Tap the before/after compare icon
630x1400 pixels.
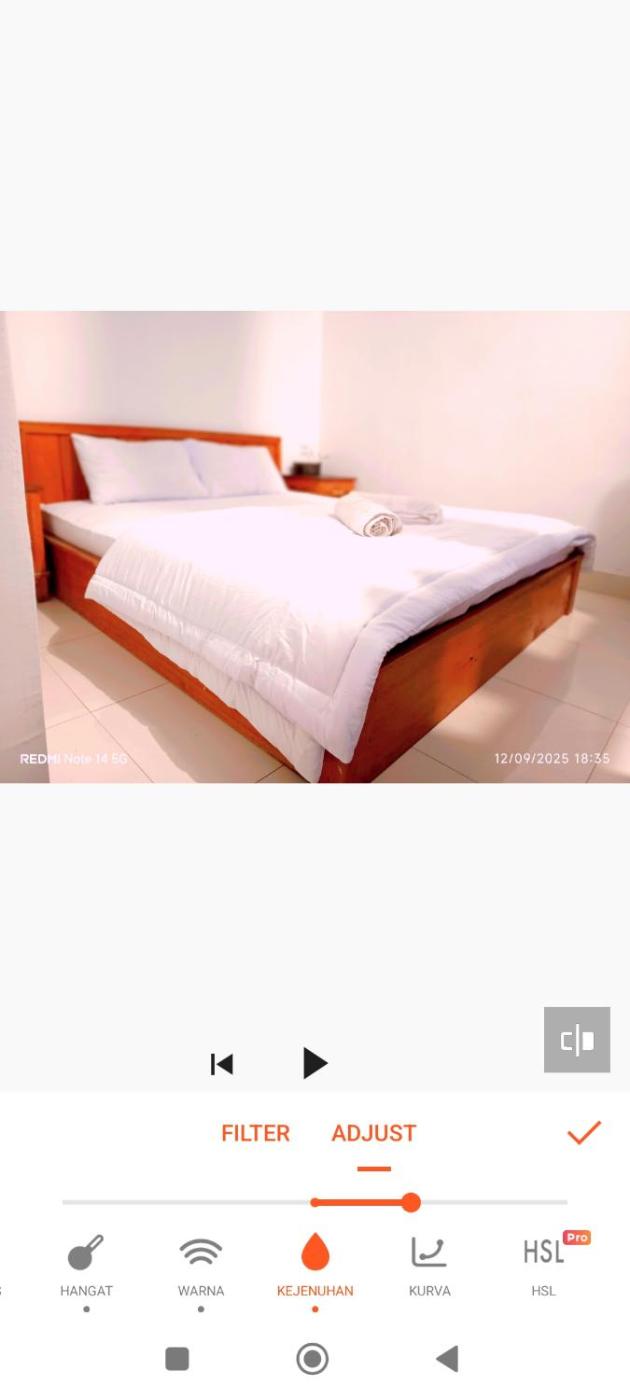coord(577,1040)
